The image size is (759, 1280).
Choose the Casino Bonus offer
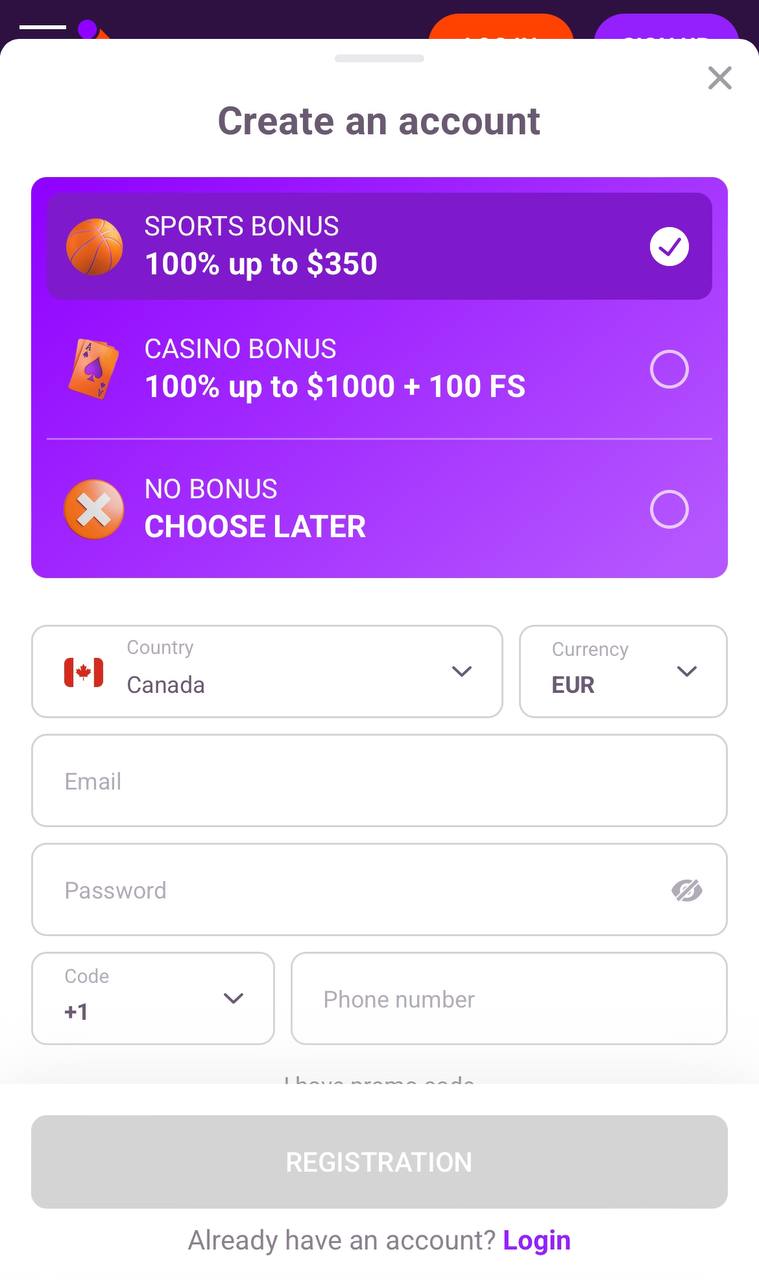click(x=379, y=369)
